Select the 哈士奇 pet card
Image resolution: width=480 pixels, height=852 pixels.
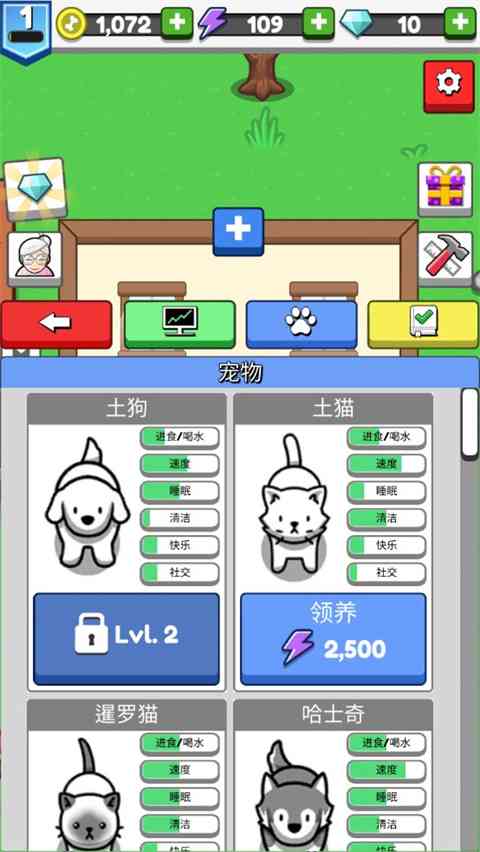click(333, 775)
